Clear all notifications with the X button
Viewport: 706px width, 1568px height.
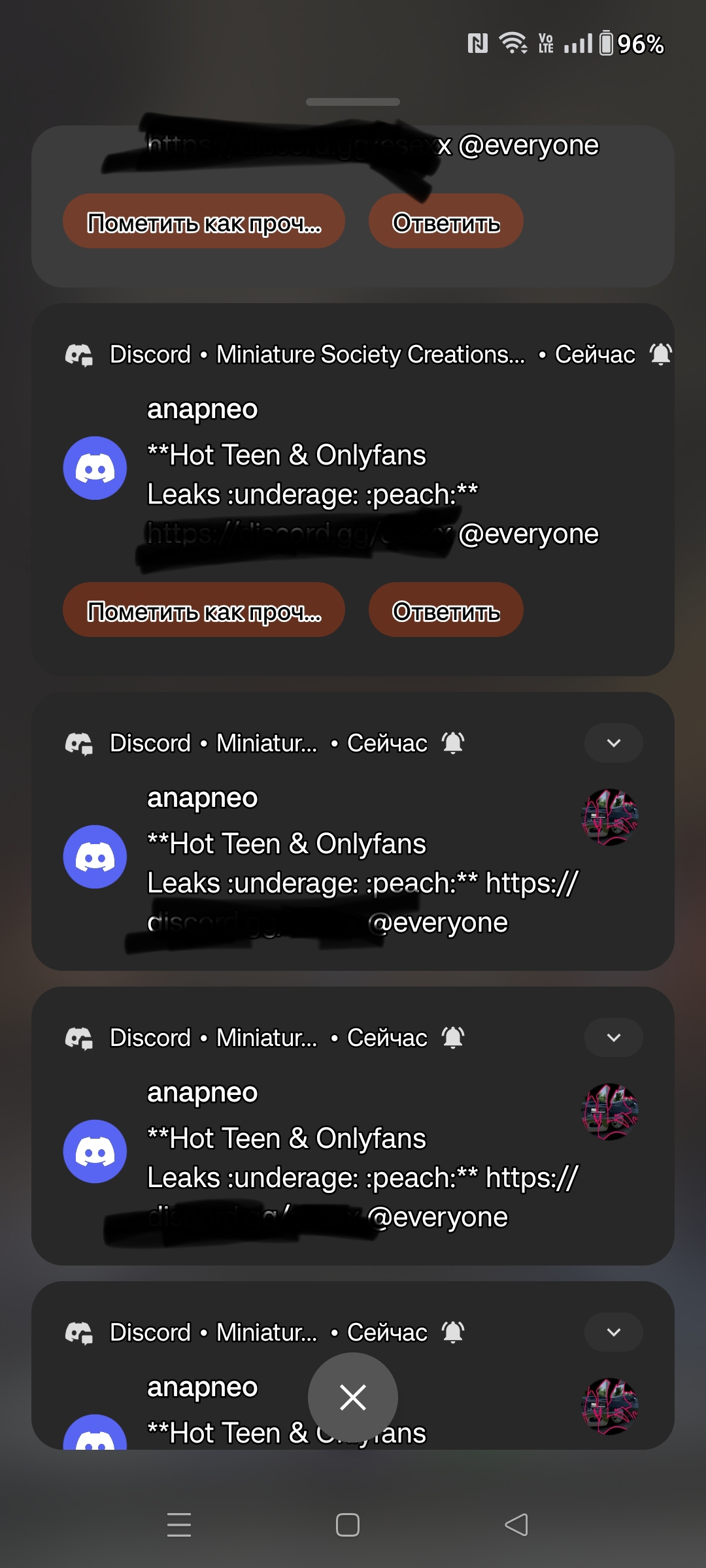[x=353, y=1397]
